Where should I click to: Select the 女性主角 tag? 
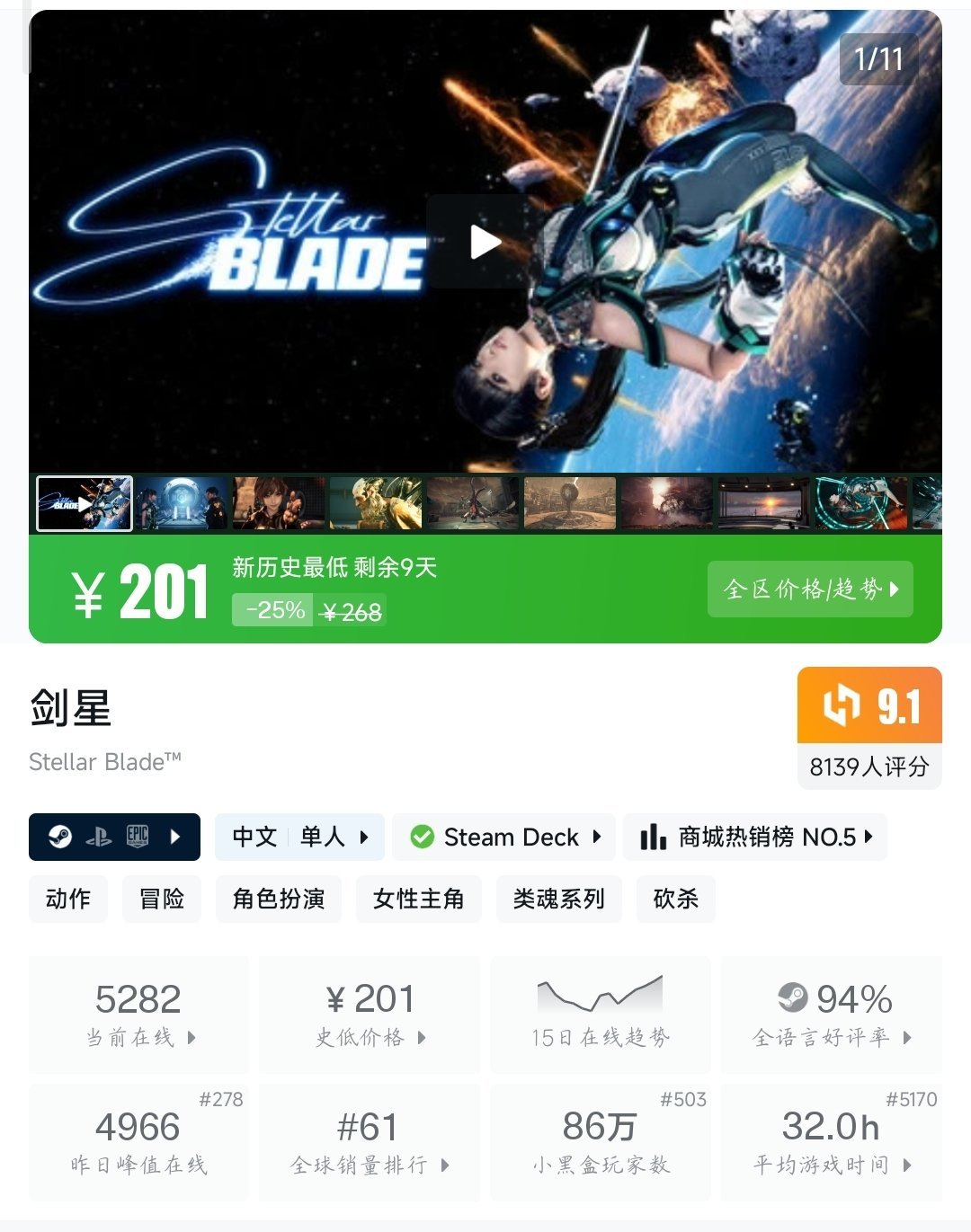tap(419, 899)
